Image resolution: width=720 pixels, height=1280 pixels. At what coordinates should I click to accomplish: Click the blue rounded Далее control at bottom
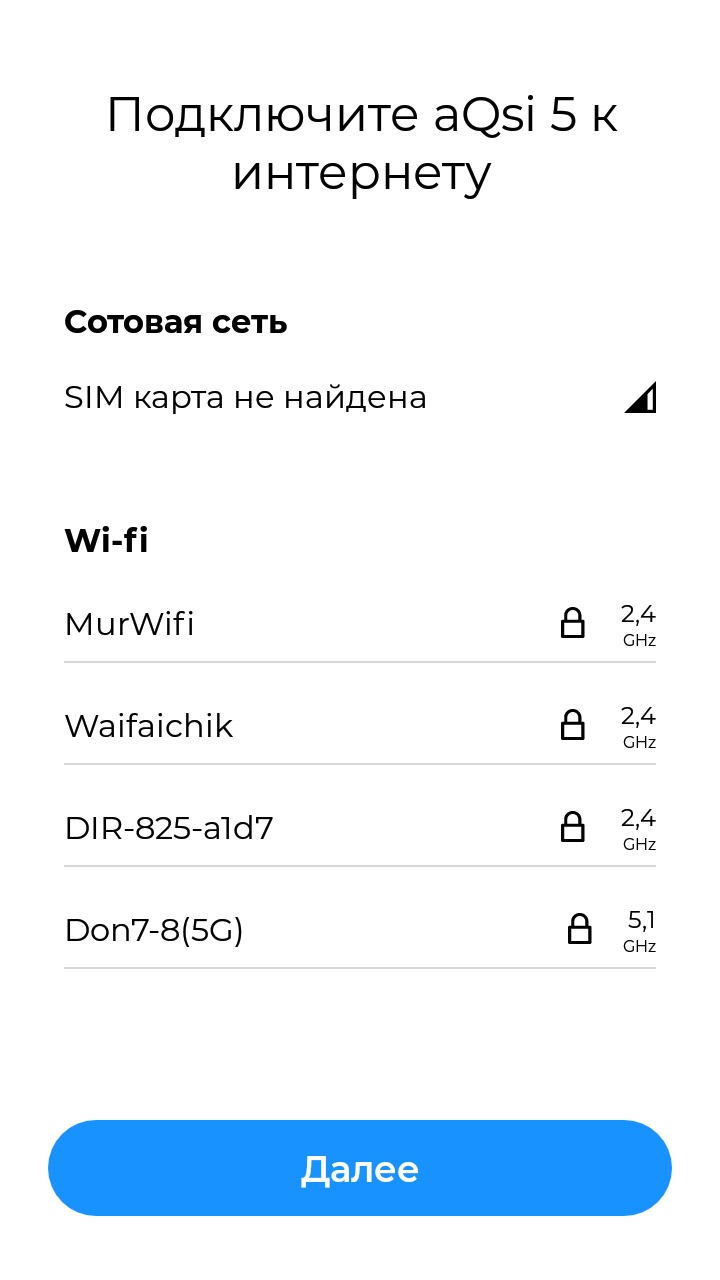click(x=360, y=1167)
